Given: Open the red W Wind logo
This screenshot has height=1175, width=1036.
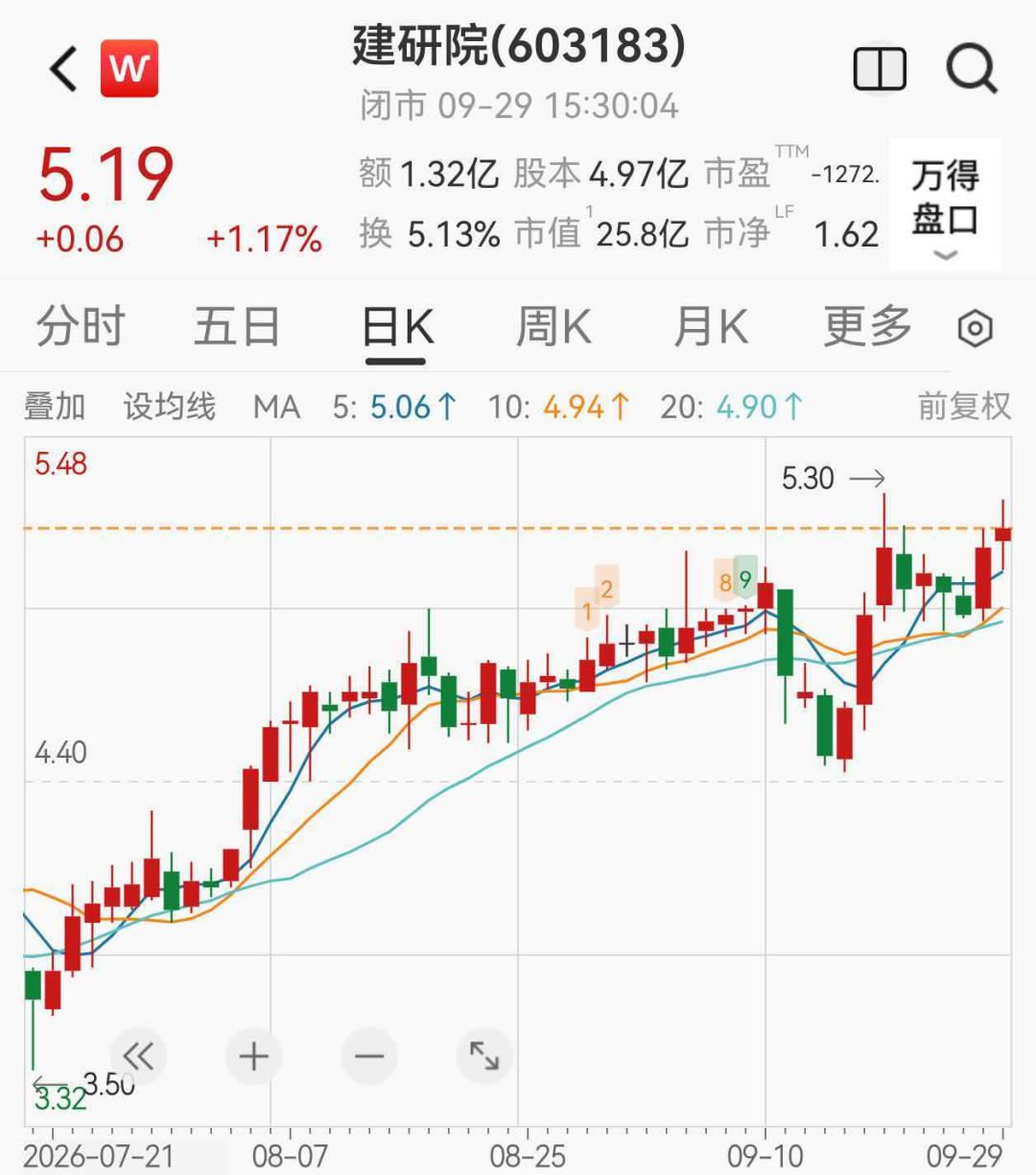Looking at the screenshot, I should 129,69.
